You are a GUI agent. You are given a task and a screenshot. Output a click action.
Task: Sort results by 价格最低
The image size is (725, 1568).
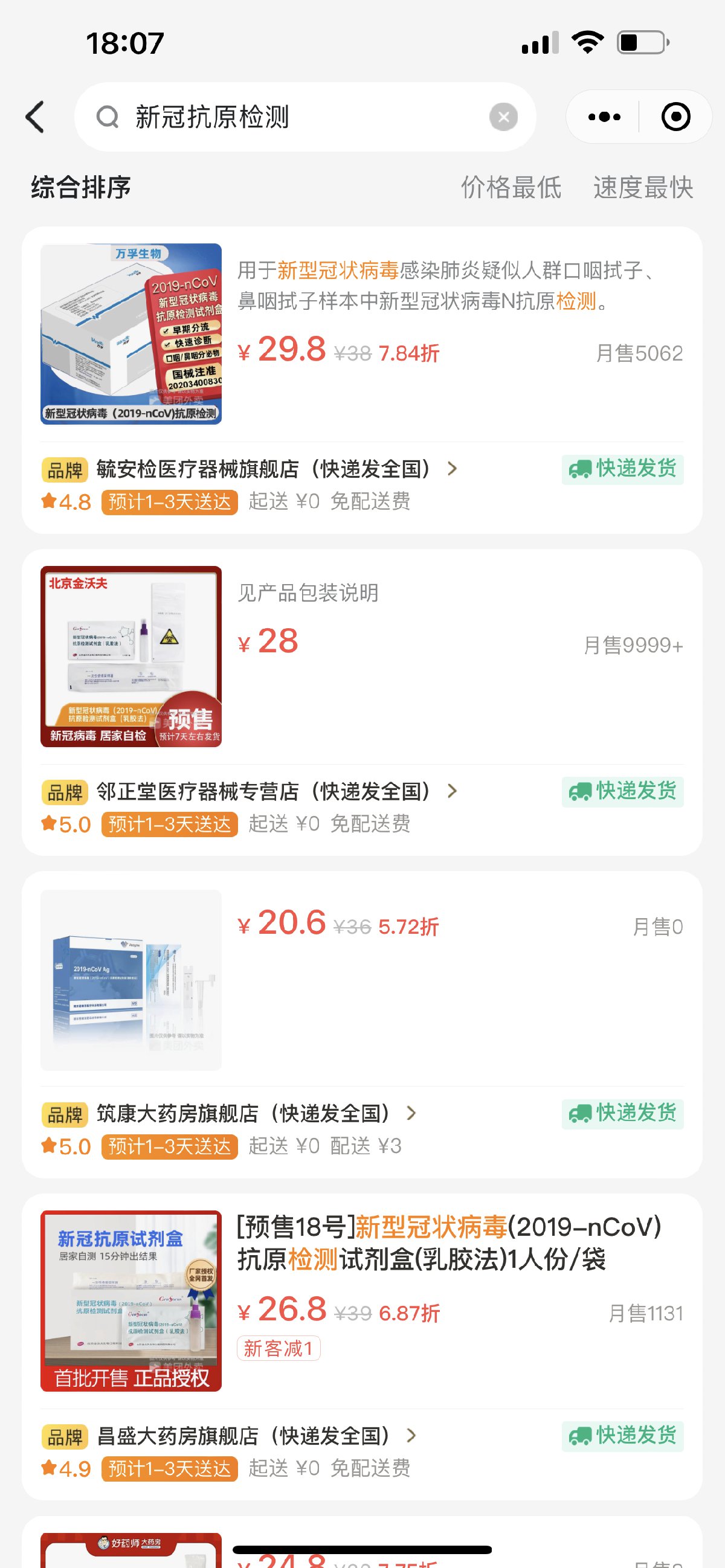tap(511, 187)
